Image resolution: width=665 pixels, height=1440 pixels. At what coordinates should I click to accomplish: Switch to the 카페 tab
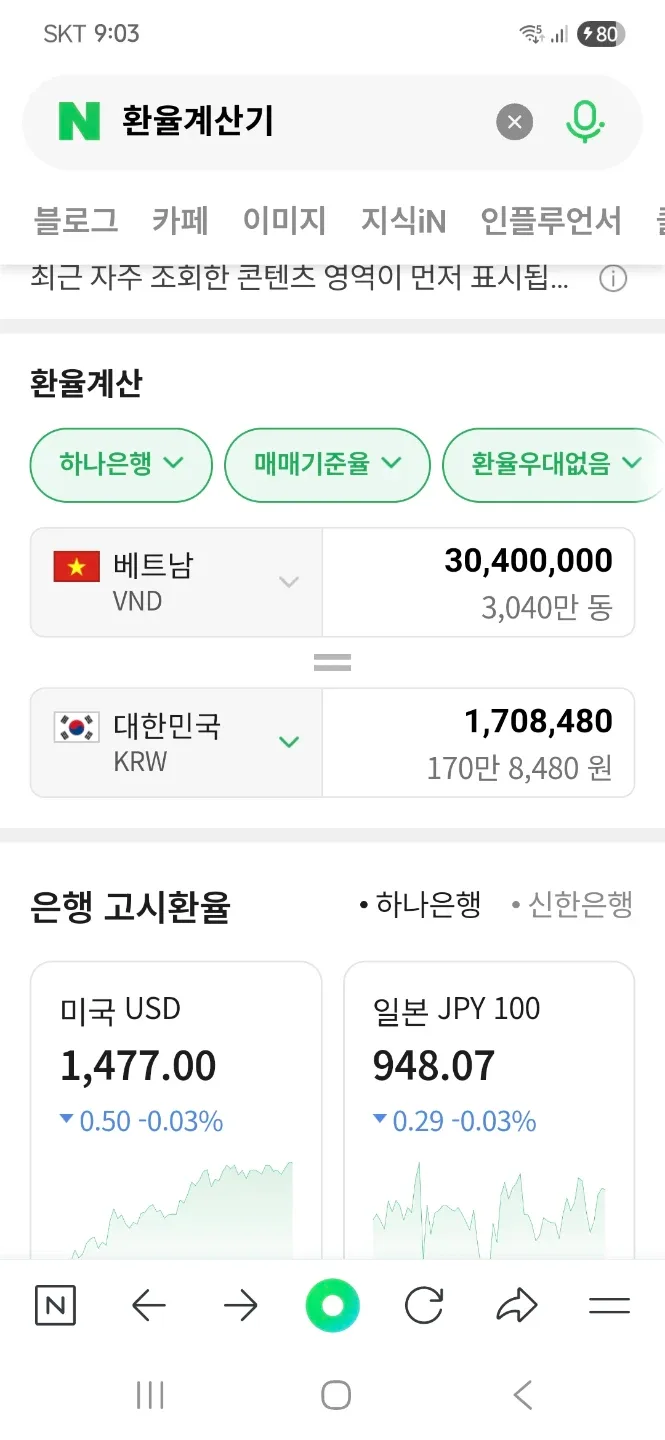[181, 221]
